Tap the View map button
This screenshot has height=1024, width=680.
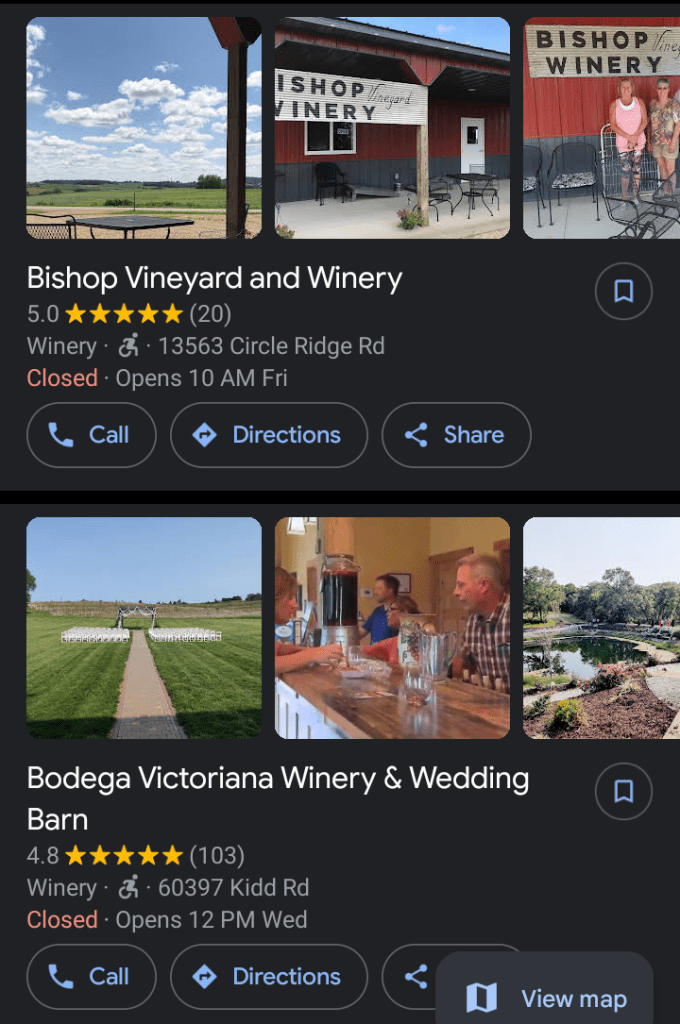545,997
